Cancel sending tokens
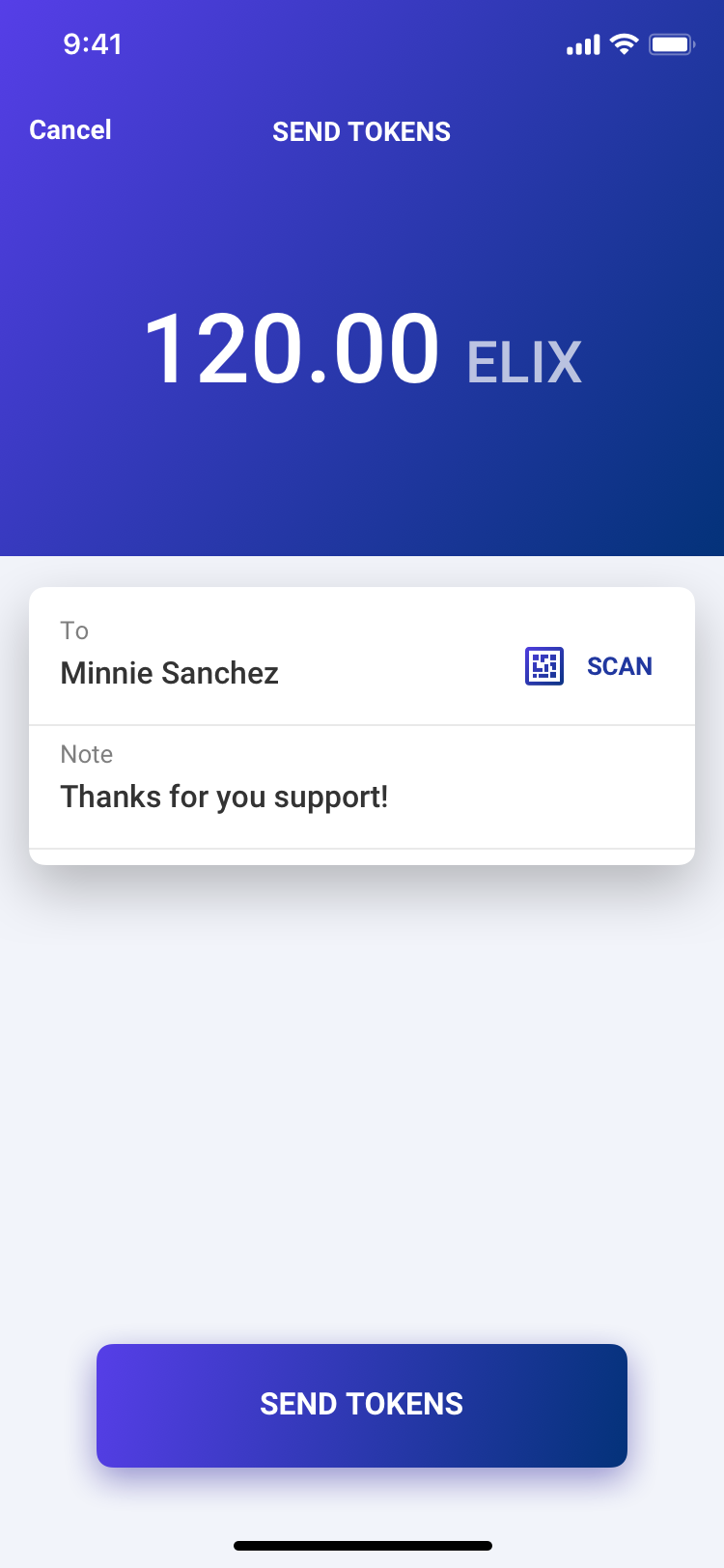Image resolution: width=724 pixels, height=1568 pixels. (x=70, y=130)
